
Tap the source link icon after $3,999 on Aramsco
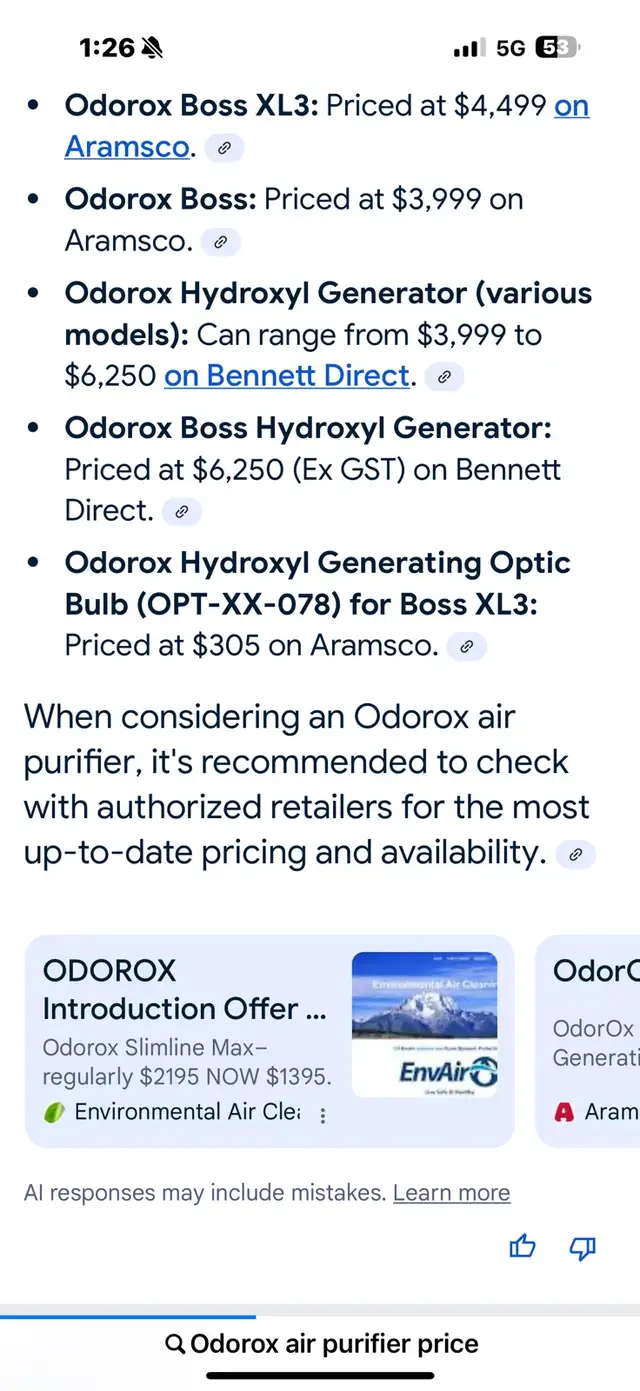[221, 242]
